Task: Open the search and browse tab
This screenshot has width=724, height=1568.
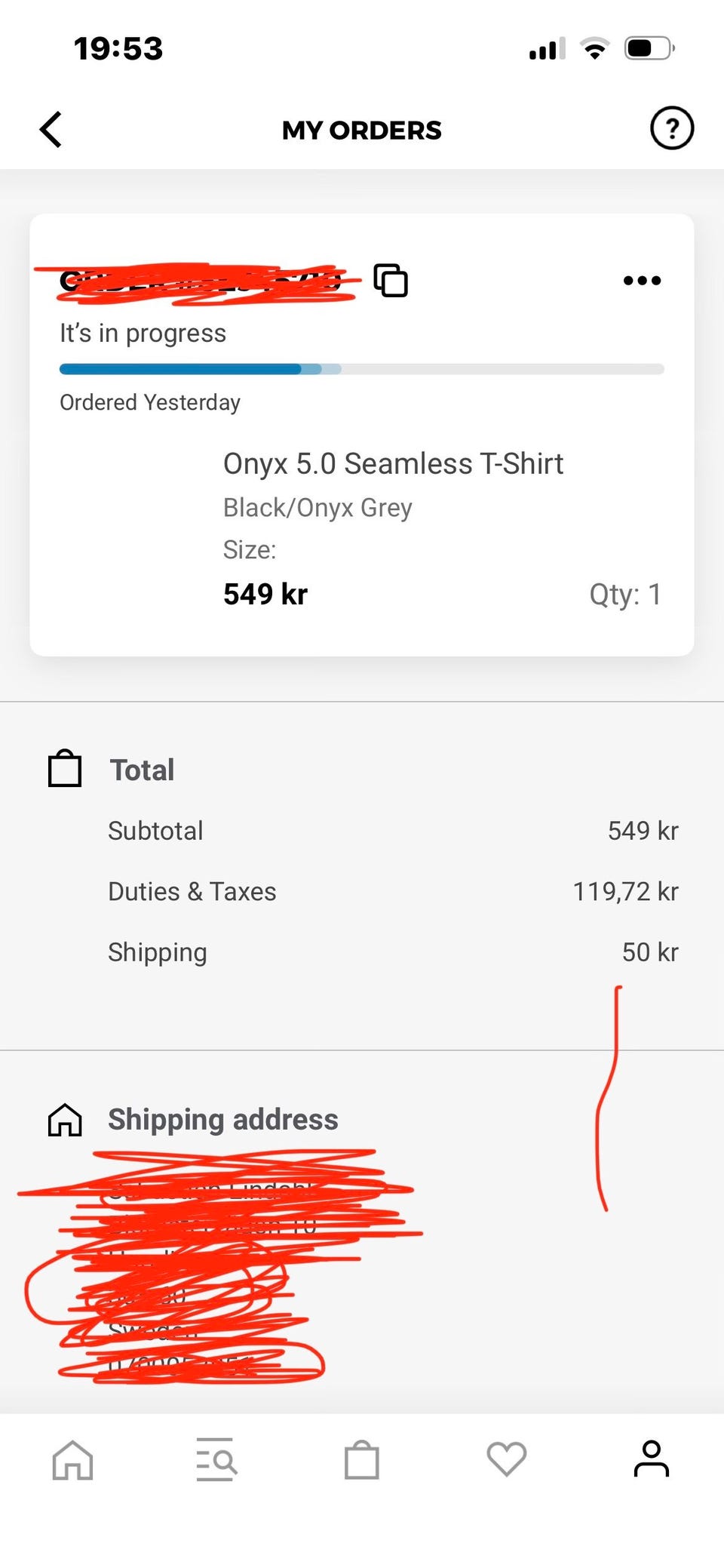Action: click(216, 1459)
